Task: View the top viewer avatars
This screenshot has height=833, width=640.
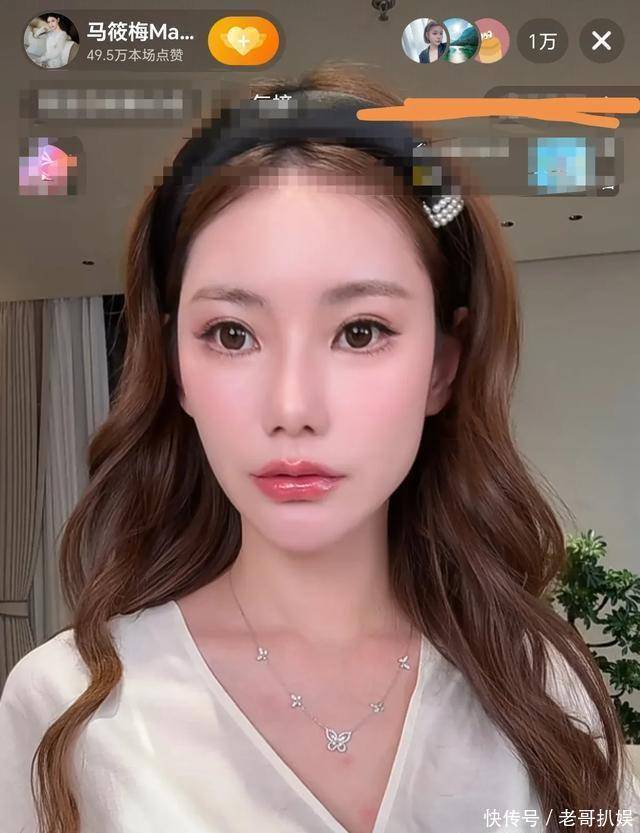Action: coord(456,41)
